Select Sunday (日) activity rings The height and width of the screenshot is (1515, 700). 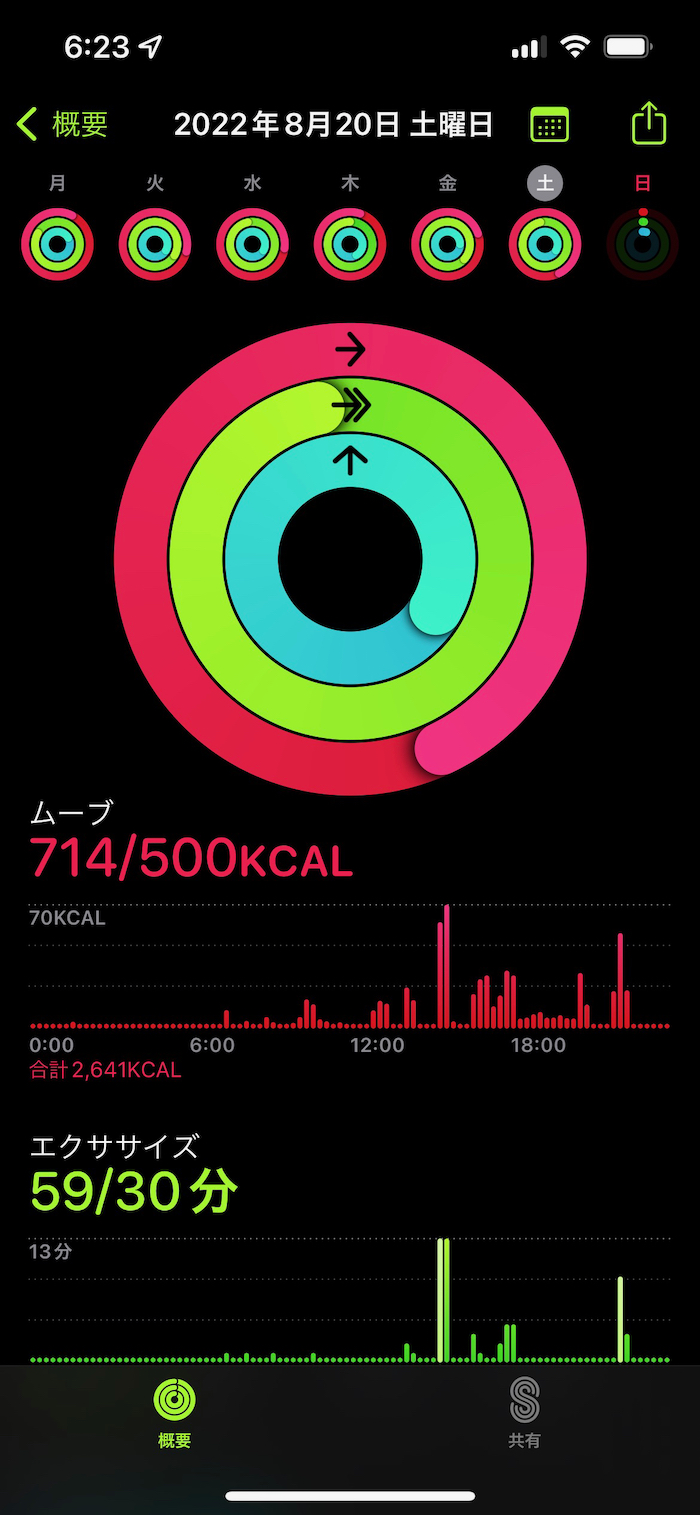[642, 243]
